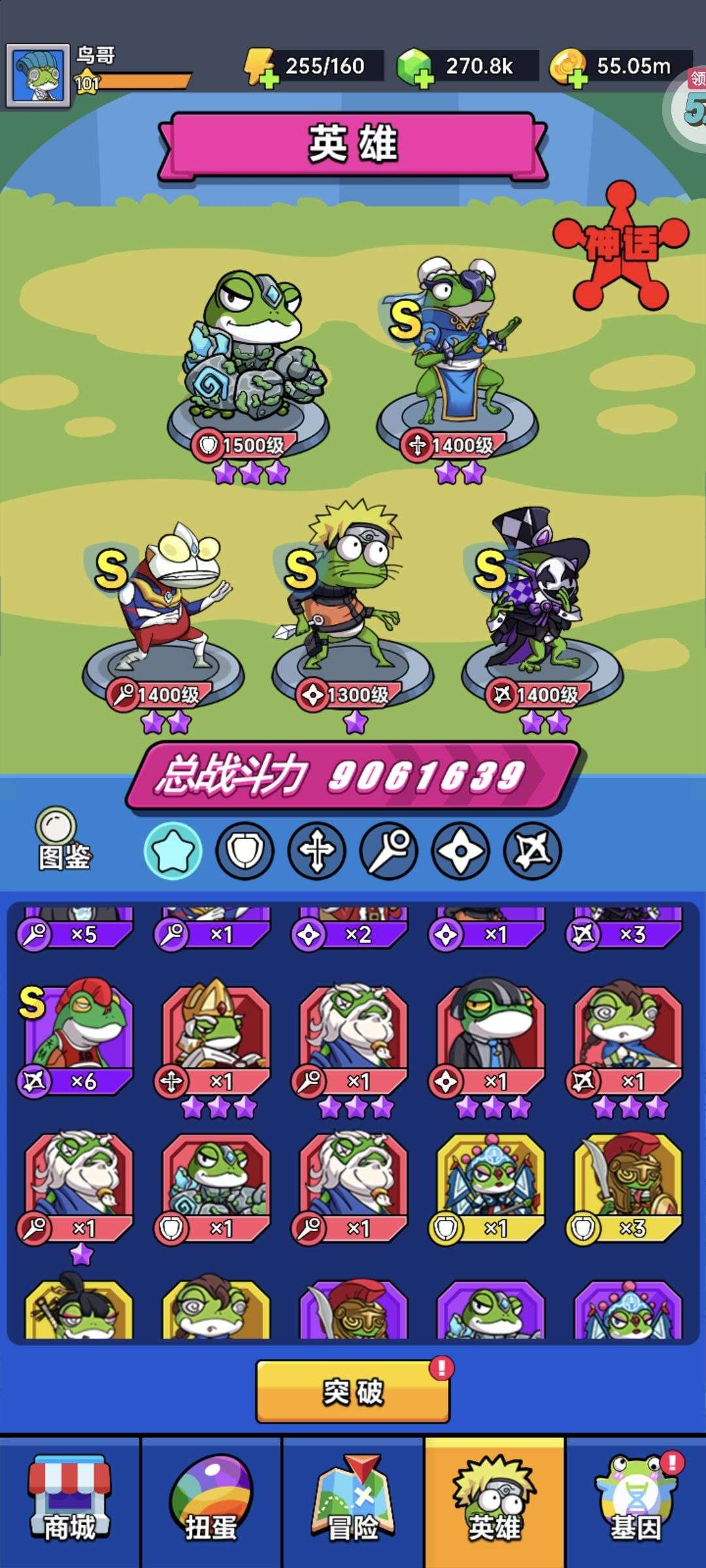Open the 基因 gene tab
The image size is (706, 1568).
(635, 1501)
